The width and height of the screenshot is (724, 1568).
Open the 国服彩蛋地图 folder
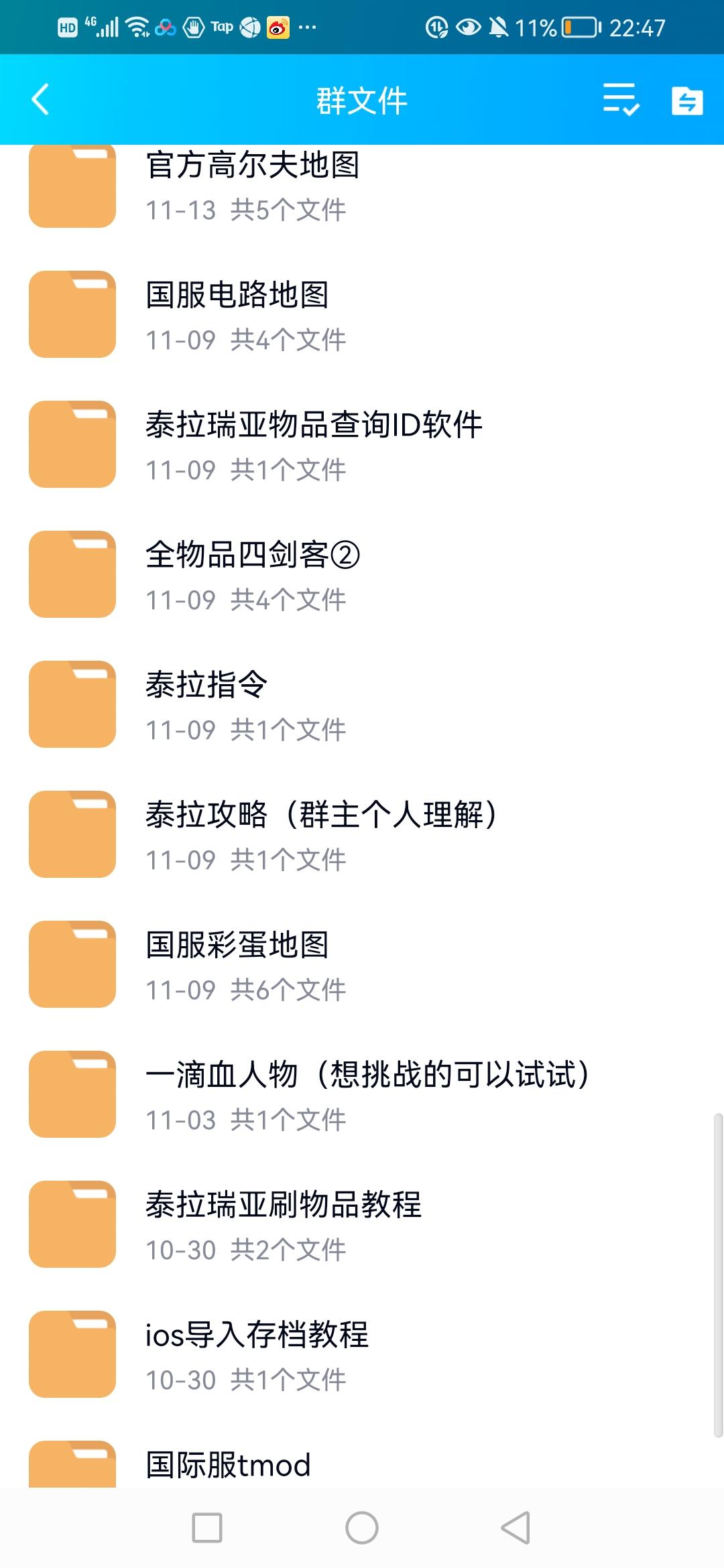point(362,964)
